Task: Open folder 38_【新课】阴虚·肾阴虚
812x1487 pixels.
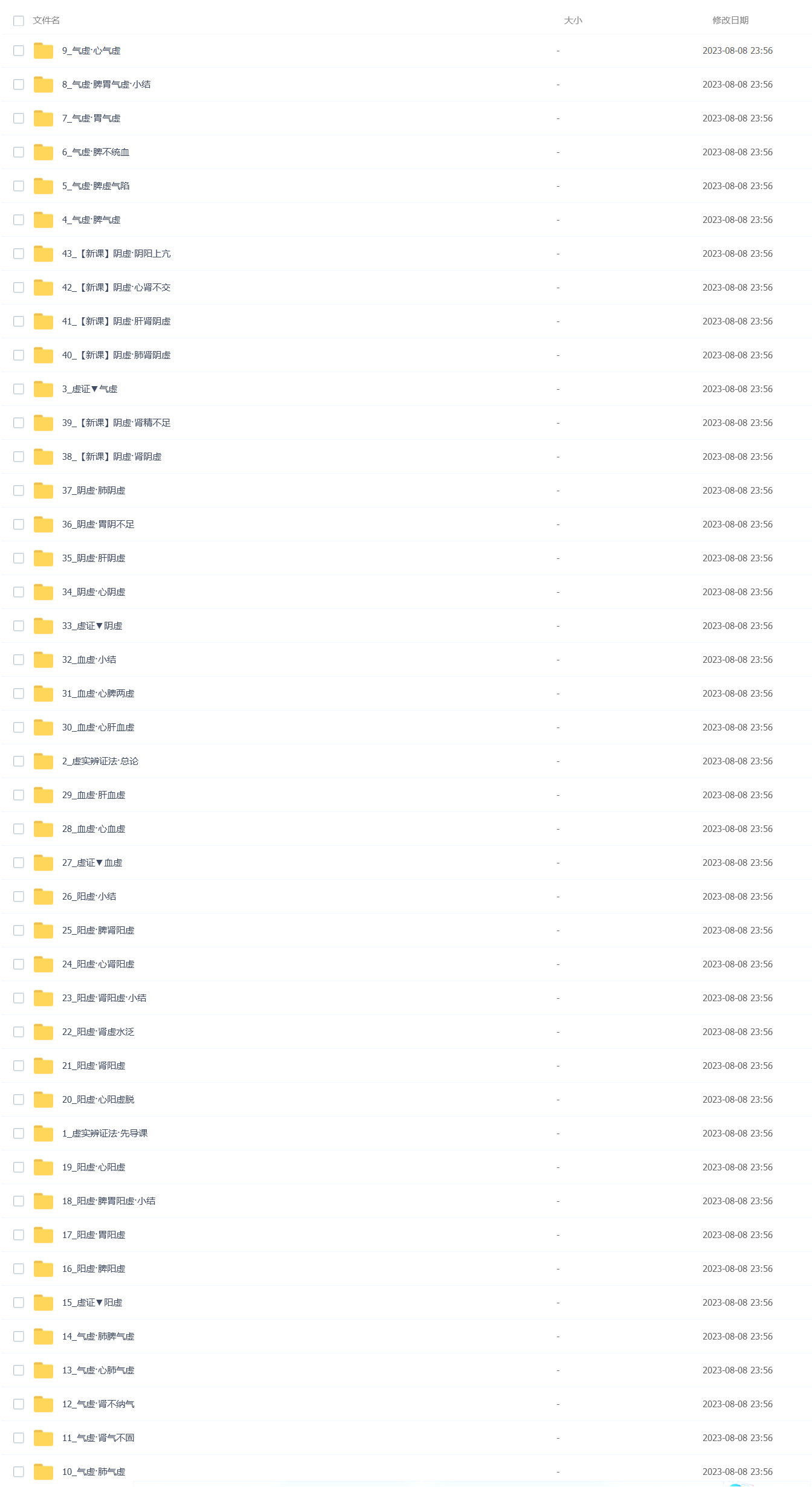Action: click(x=112, y=457)
